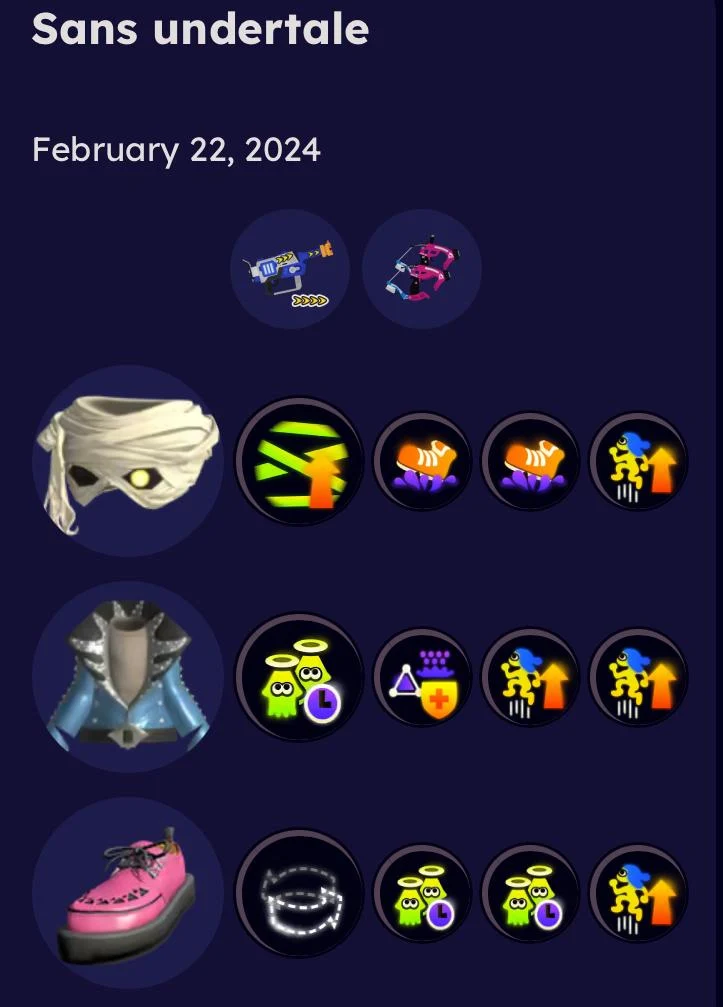Viewport: 723px width, 1007px height.
Task: Select the Quick Super Jump icon on headgear row
Action: pos(638,461)
